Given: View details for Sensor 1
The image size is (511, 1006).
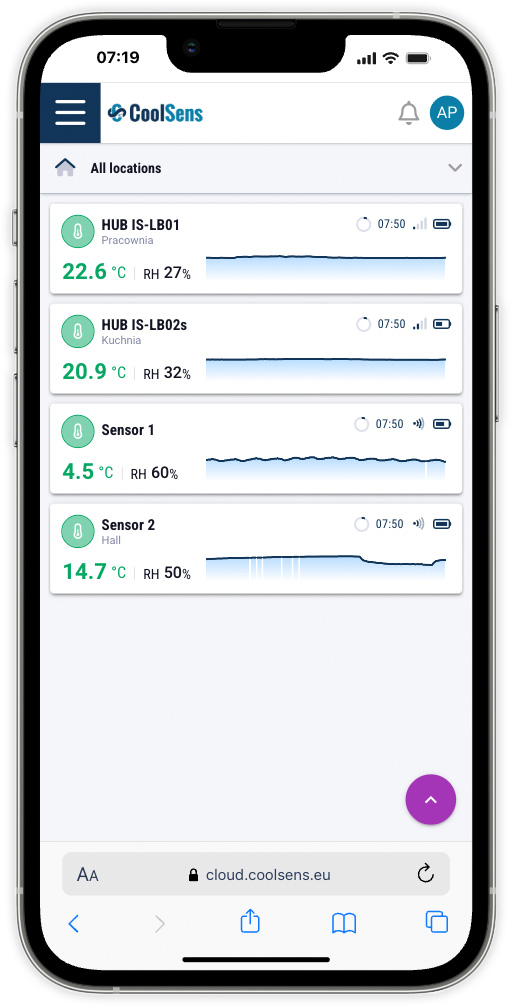Looking at the screenshot, I should tap(256, 448).
